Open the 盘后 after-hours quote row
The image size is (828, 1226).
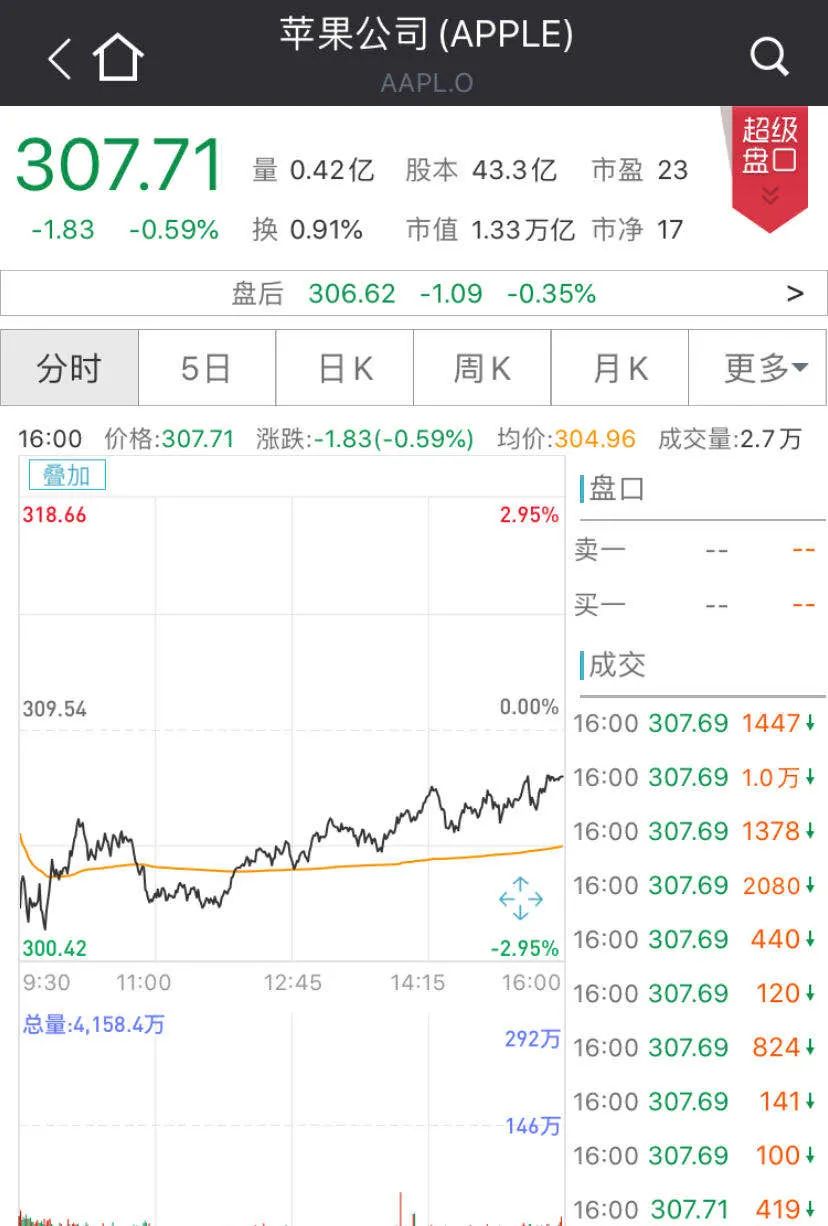414,293
